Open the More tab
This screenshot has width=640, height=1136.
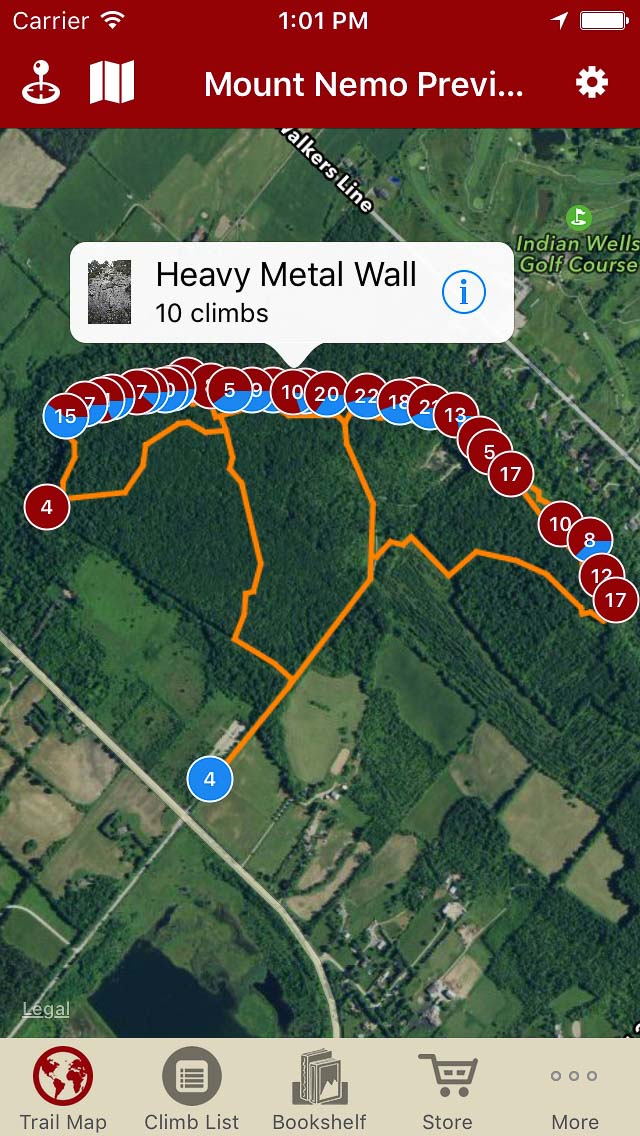tap(575, 1089)
